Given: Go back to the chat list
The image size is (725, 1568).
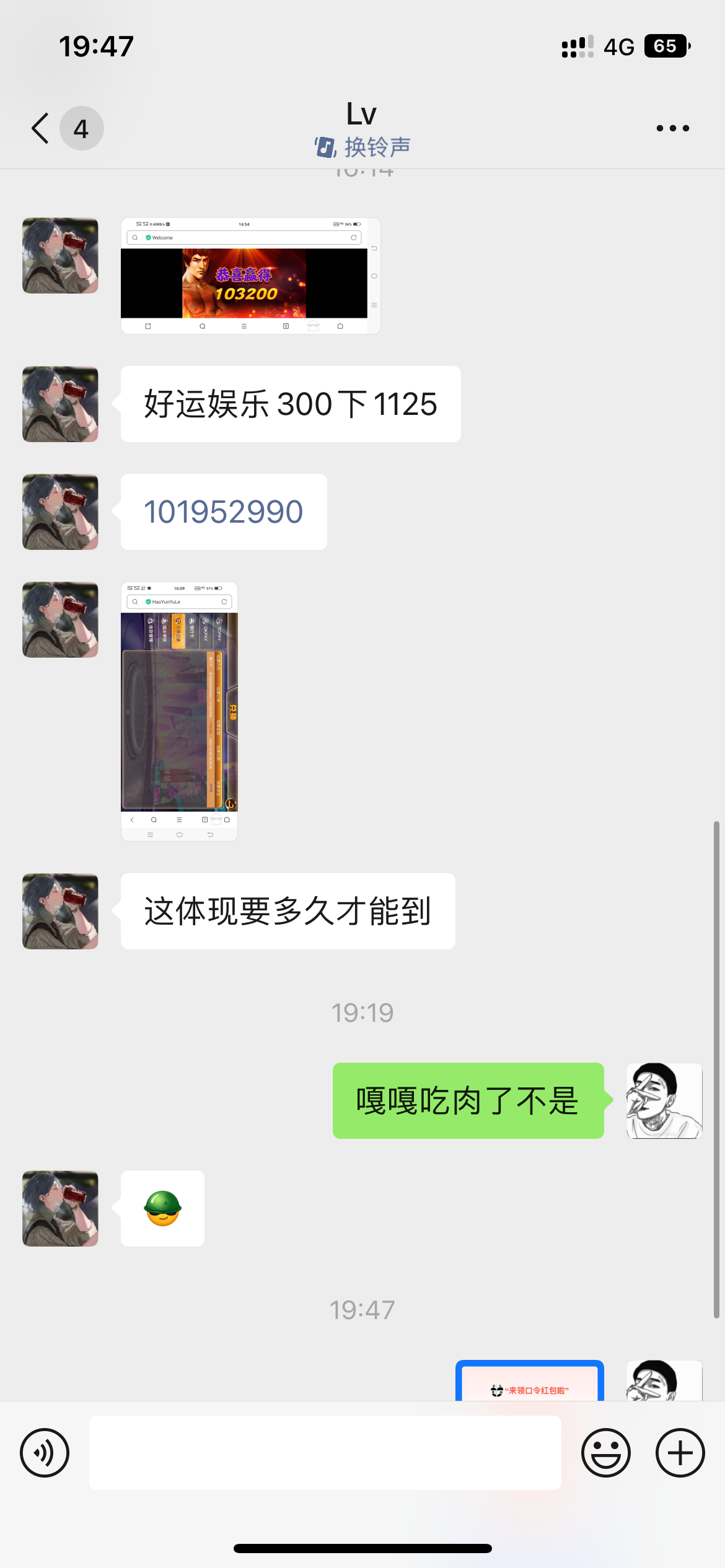Looking at the screenshot, I should [41, 128].
